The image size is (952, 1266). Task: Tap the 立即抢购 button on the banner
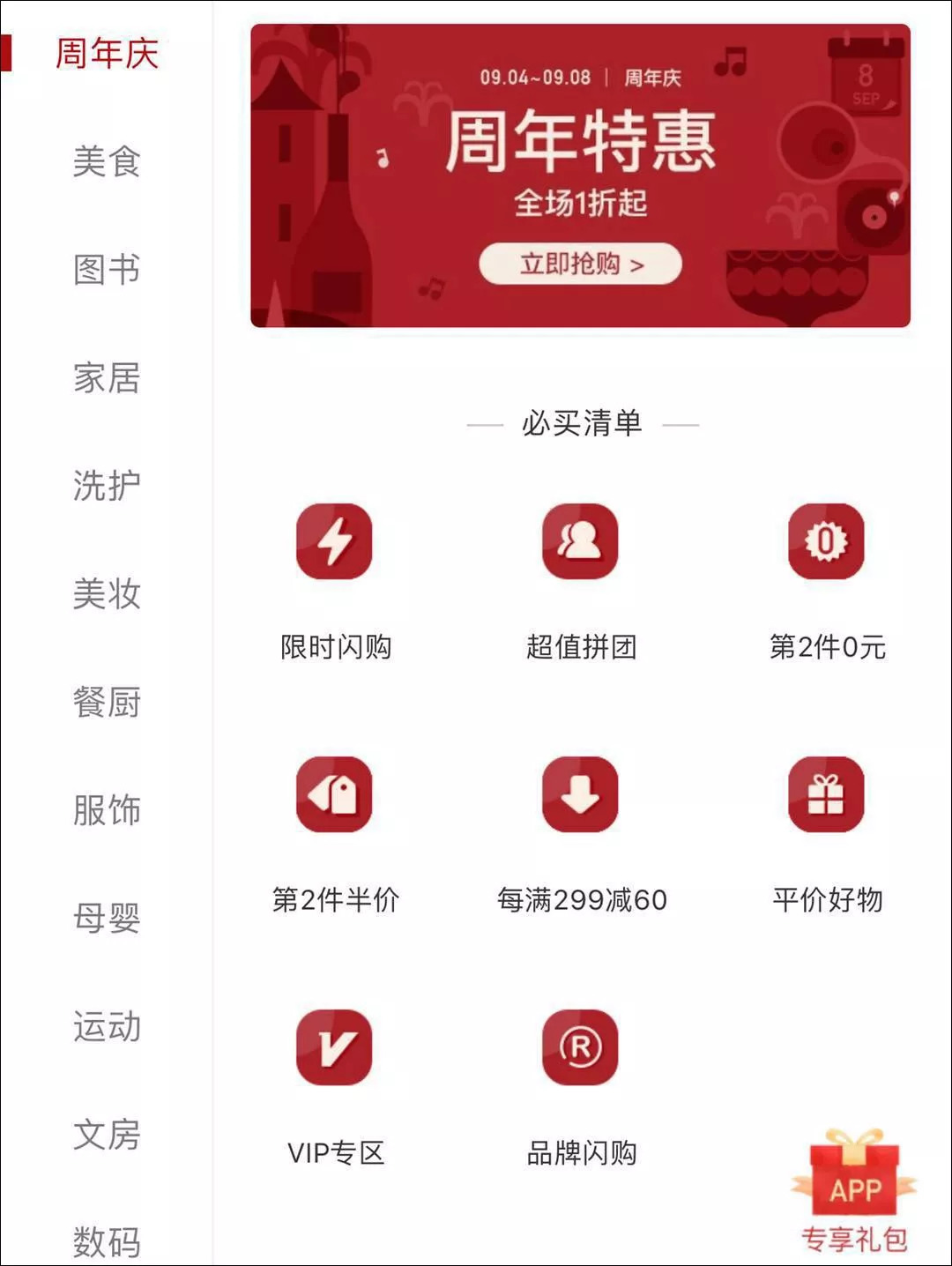[x=580, y=264]
